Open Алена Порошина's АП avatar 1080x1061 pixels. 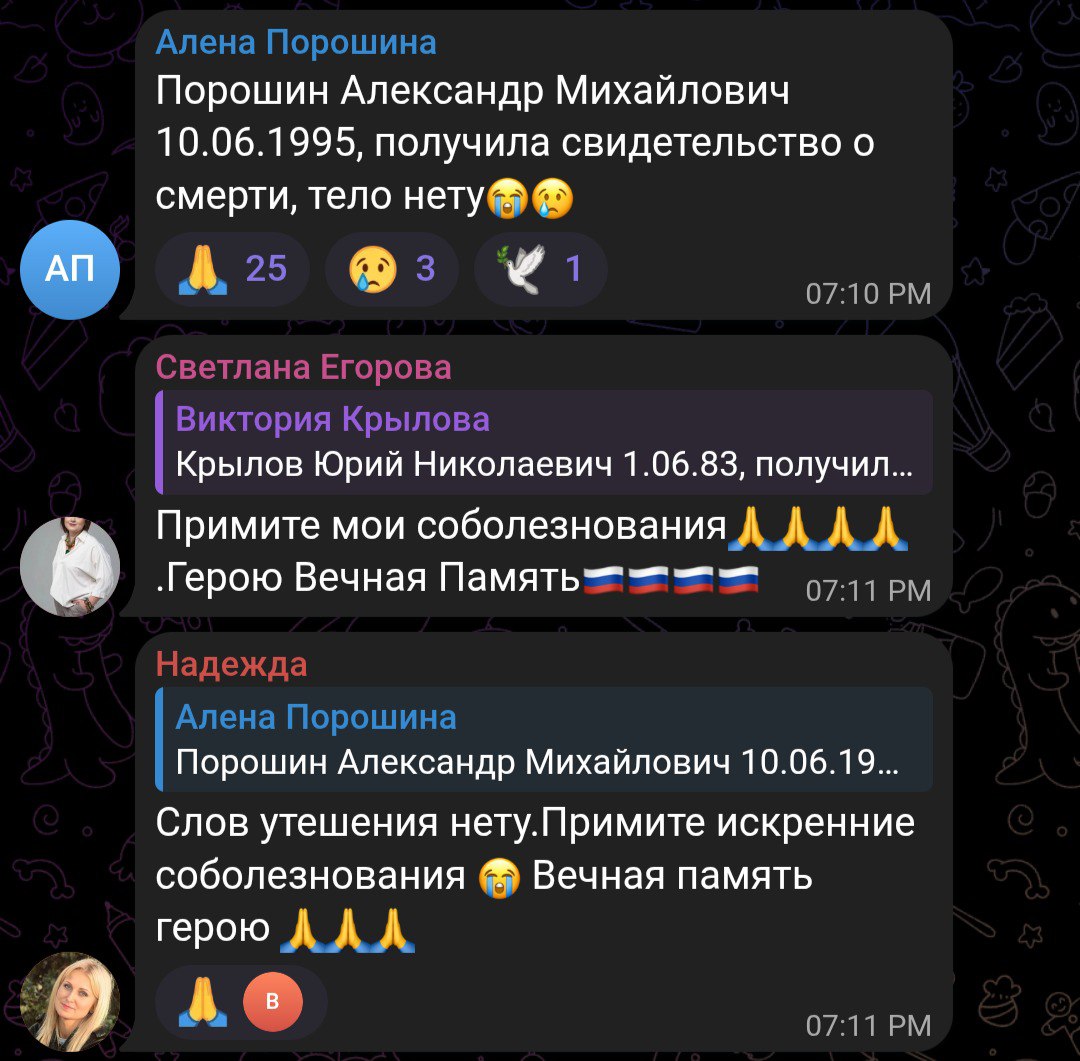(70, 269)
